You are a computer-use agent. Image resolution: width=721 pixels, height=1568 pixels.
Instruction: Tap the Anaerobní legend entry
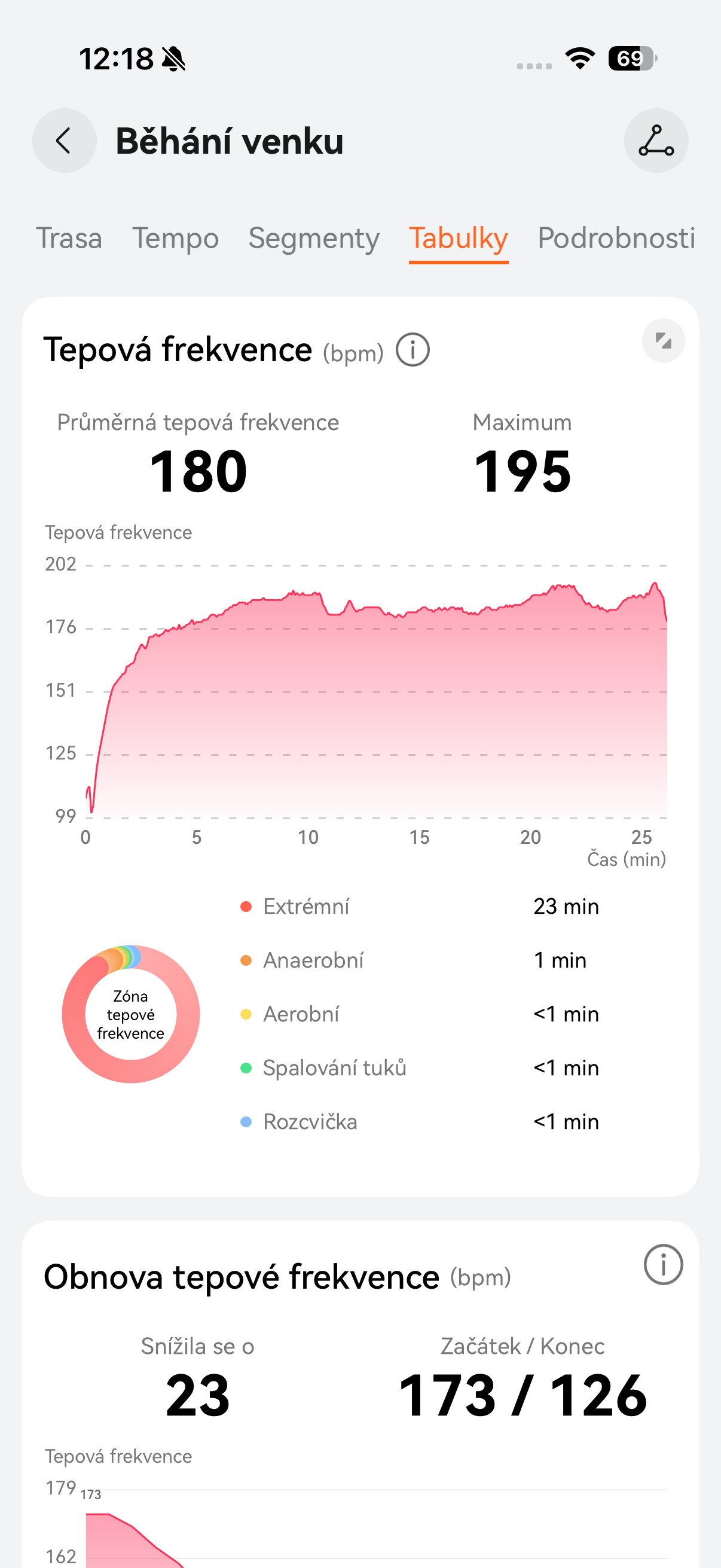313,960
